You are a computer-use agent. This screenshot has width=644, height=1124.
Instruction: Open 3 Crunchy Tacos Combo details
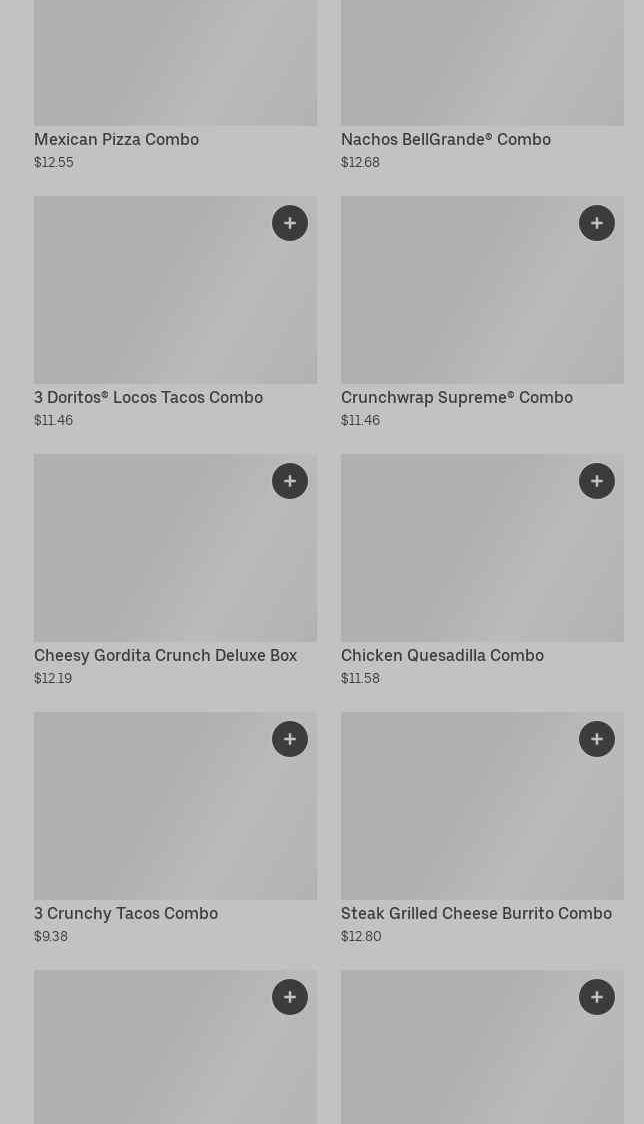pos(126,914)
